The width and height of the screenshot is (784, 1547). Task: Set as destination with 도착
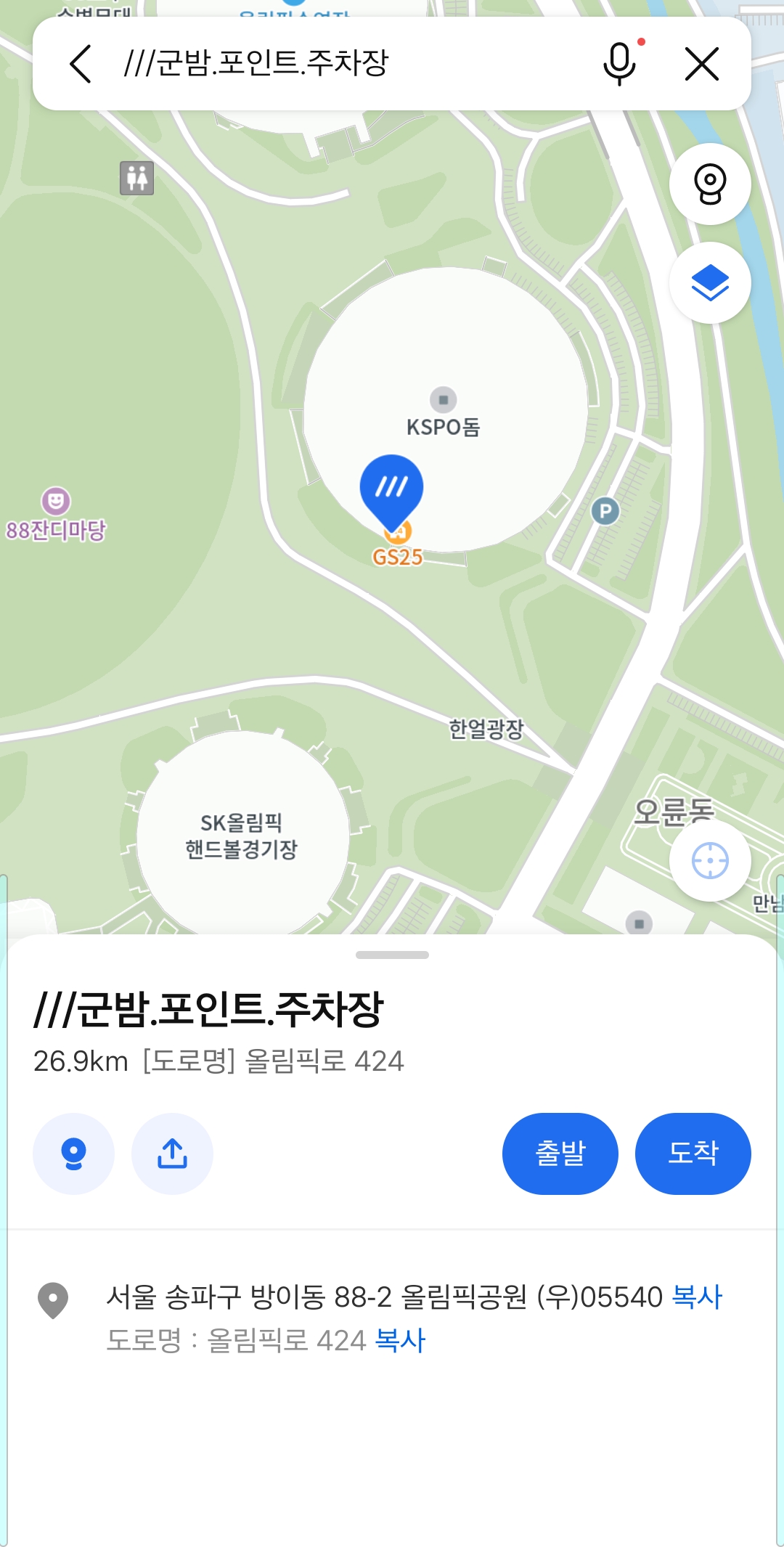[x=693, y=1154]
